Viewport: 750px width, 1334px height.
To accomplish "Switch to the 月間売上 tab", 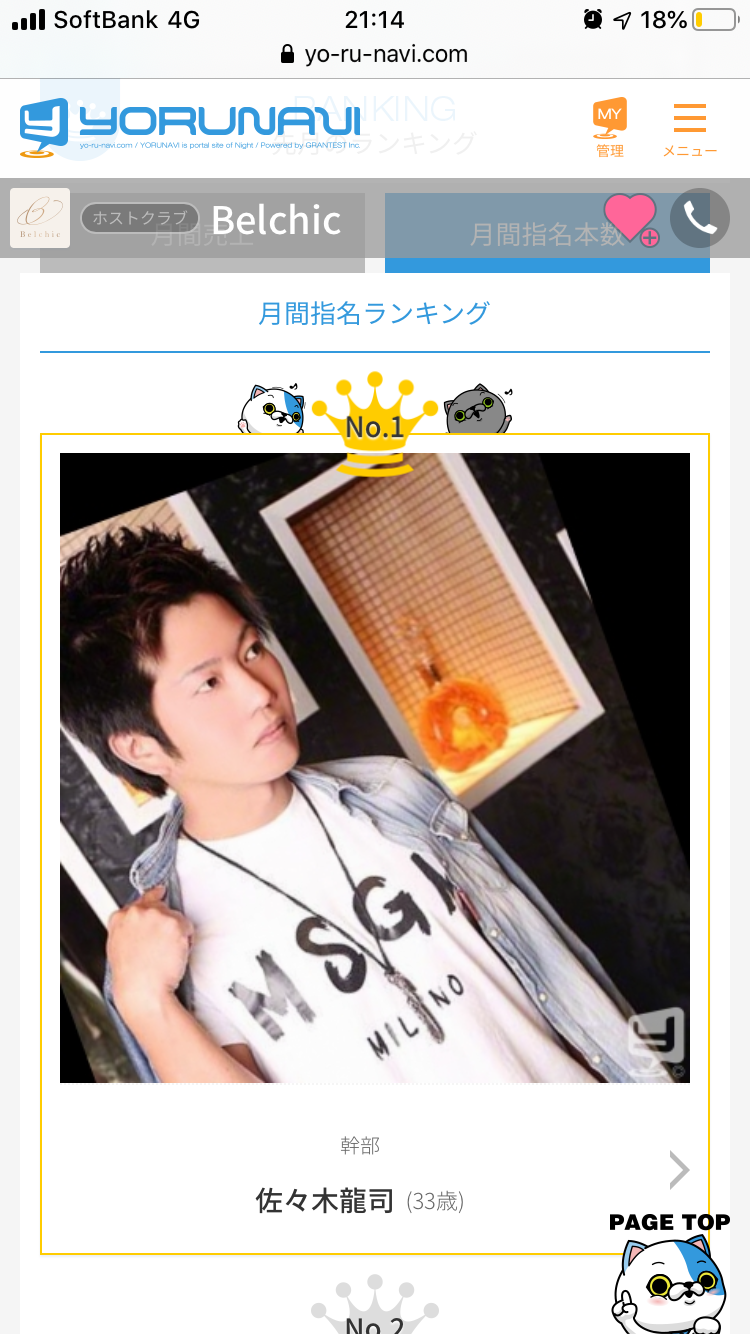I will click(x=202, y=233).
